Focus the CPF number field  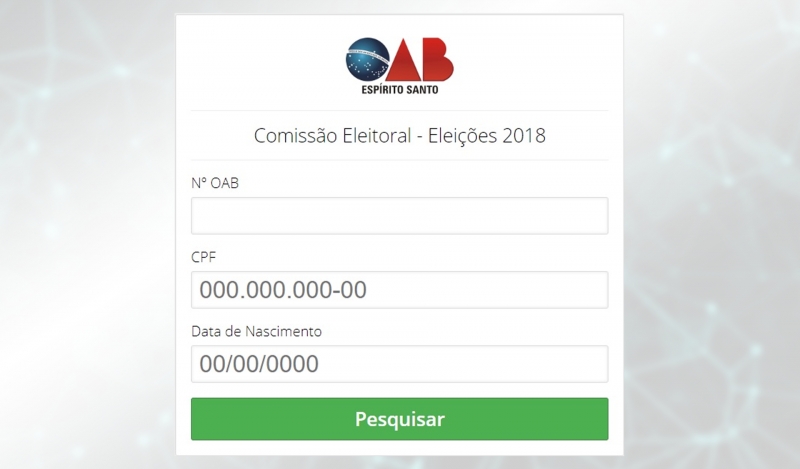coord(399,290)
